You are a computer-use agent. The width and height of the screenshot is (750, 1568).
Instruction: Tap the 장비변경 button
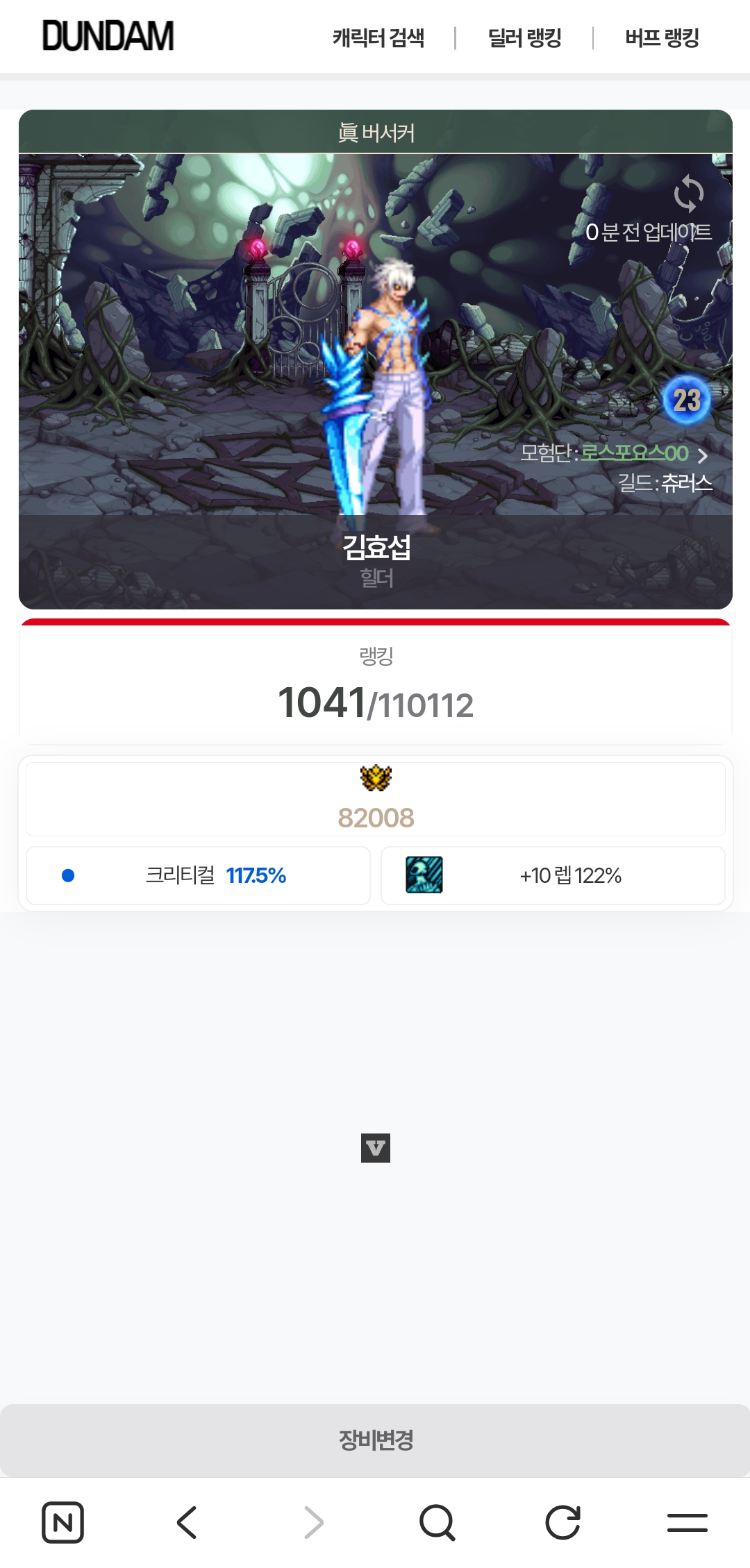click(375, 1440)
